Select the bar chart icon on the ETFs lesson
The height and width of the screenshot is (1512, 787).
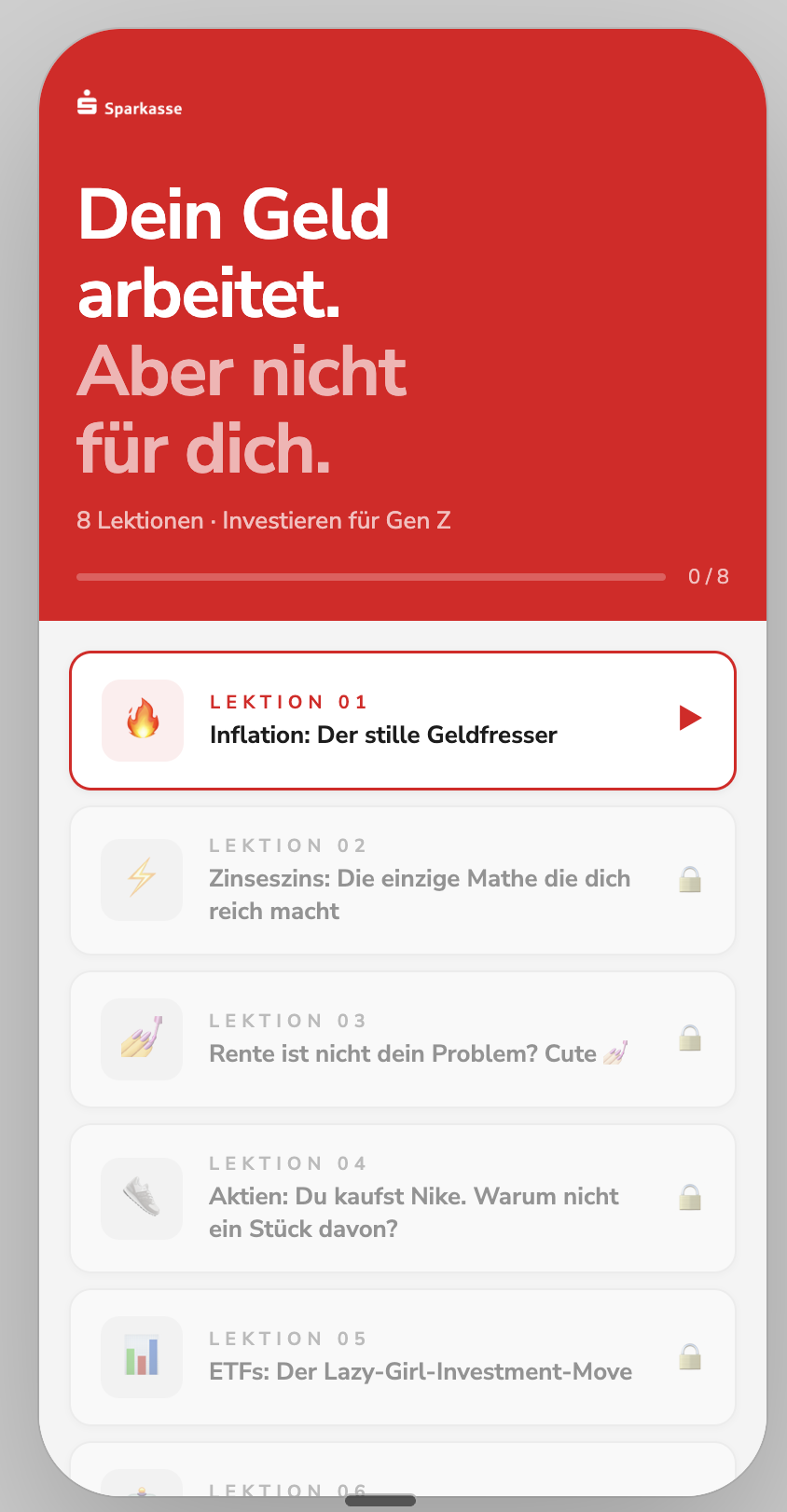142,1357
